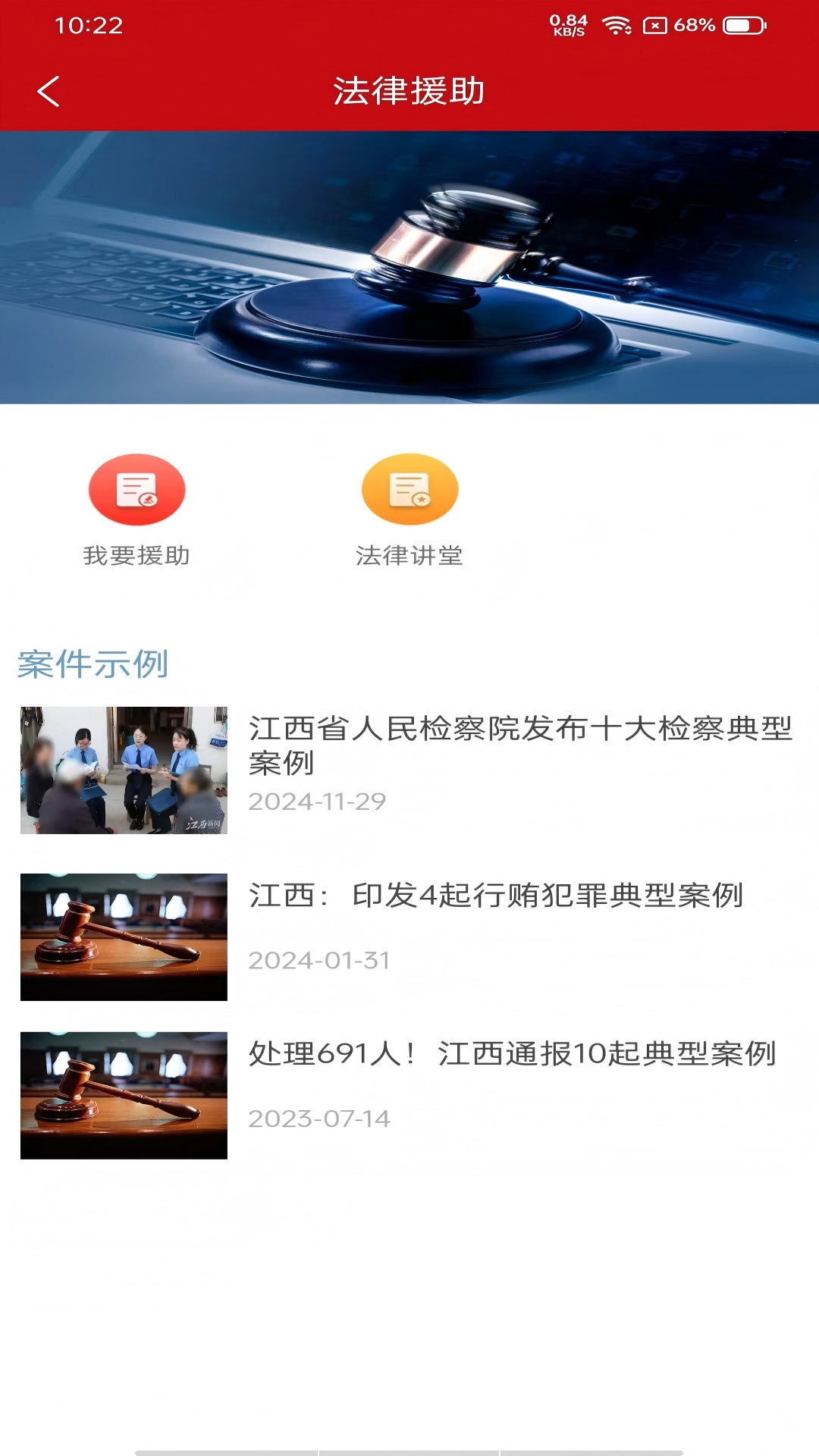Viewport: 819px width, 1456px height.
Task: Tap the gavel thumbnail beside the bribery case article
Action: 123,937
